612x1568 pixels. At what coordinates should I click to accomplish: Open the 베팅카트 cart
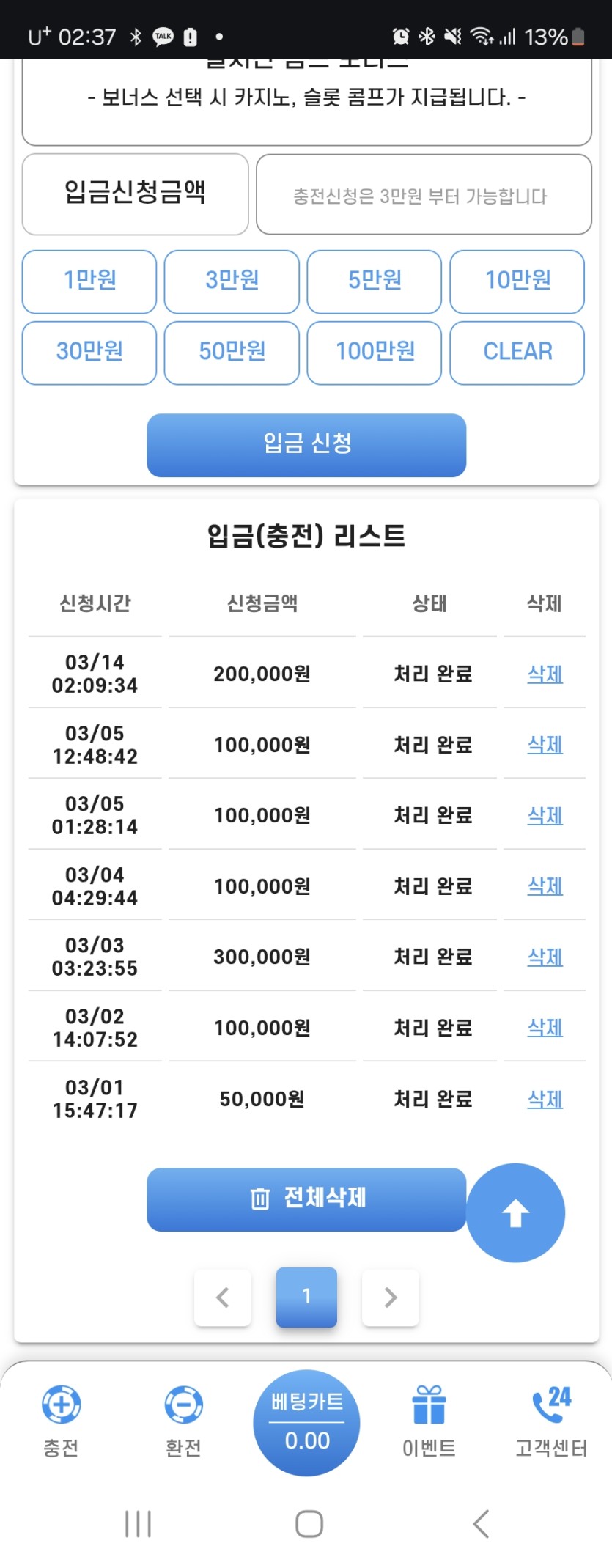[306, 1422]
